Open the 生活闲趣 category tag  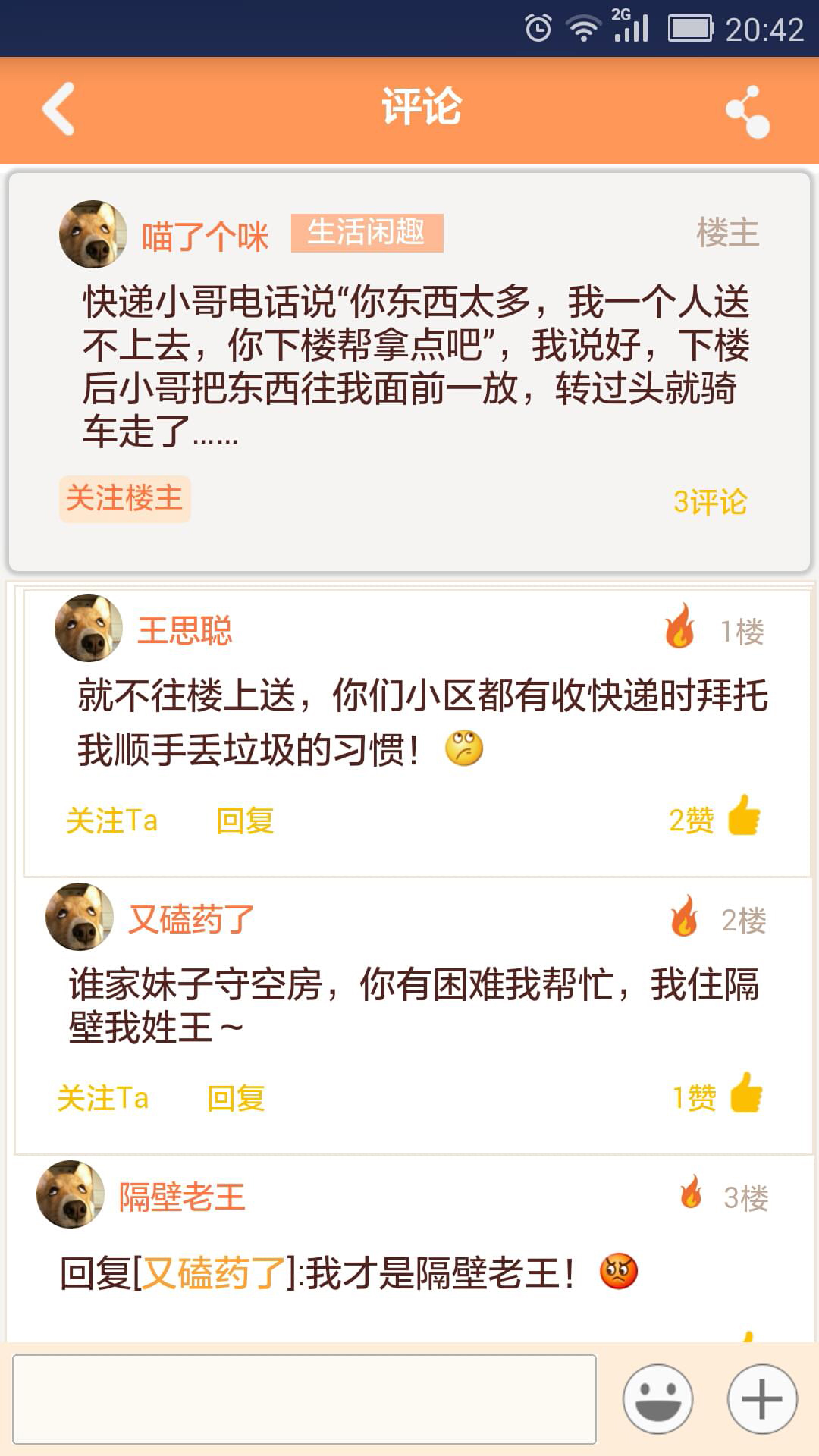pyautogui.click(x=367, y=233)
